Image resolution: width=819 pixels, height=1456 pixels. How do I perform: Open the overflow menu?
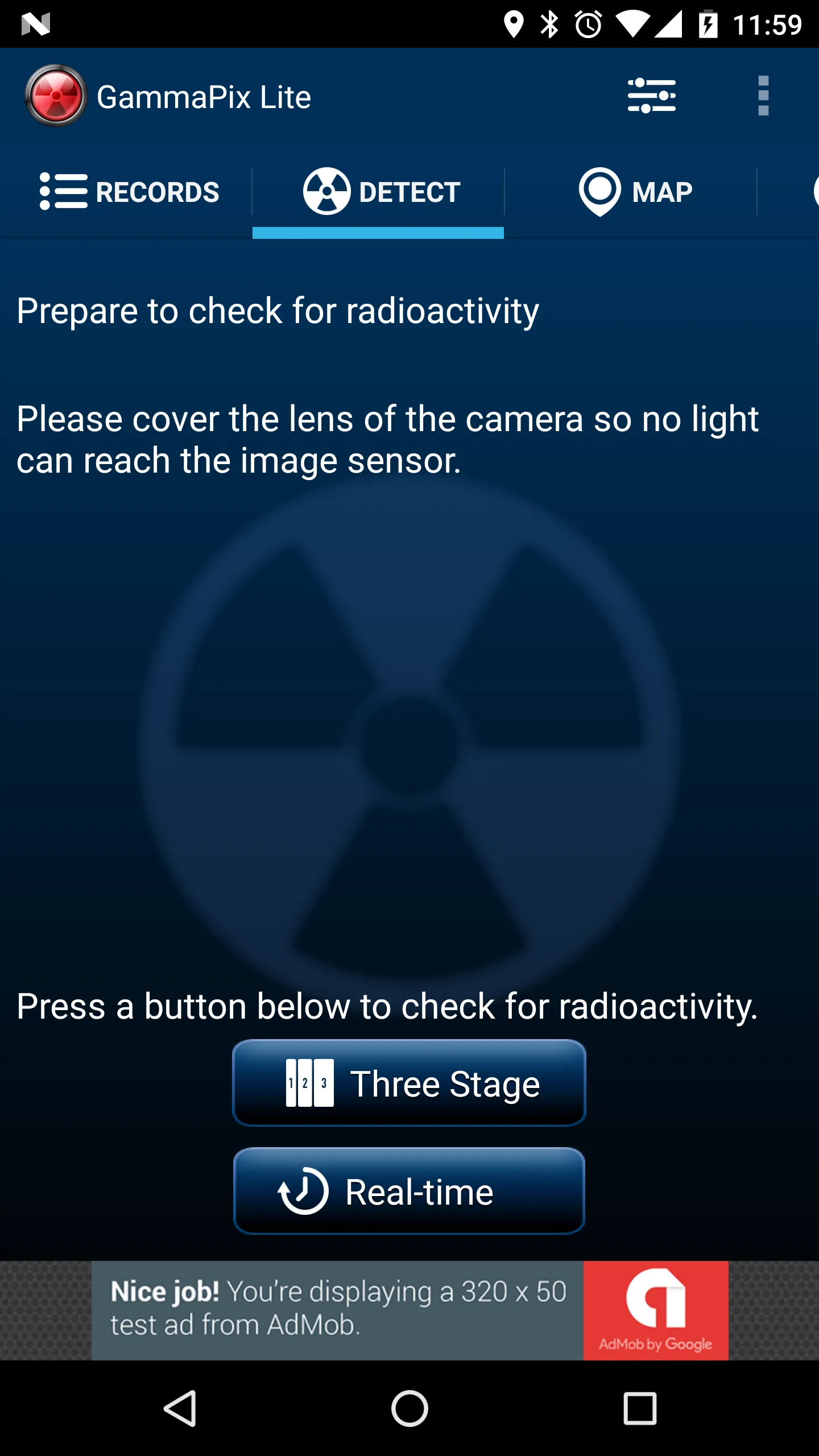[x=763, y=96]
